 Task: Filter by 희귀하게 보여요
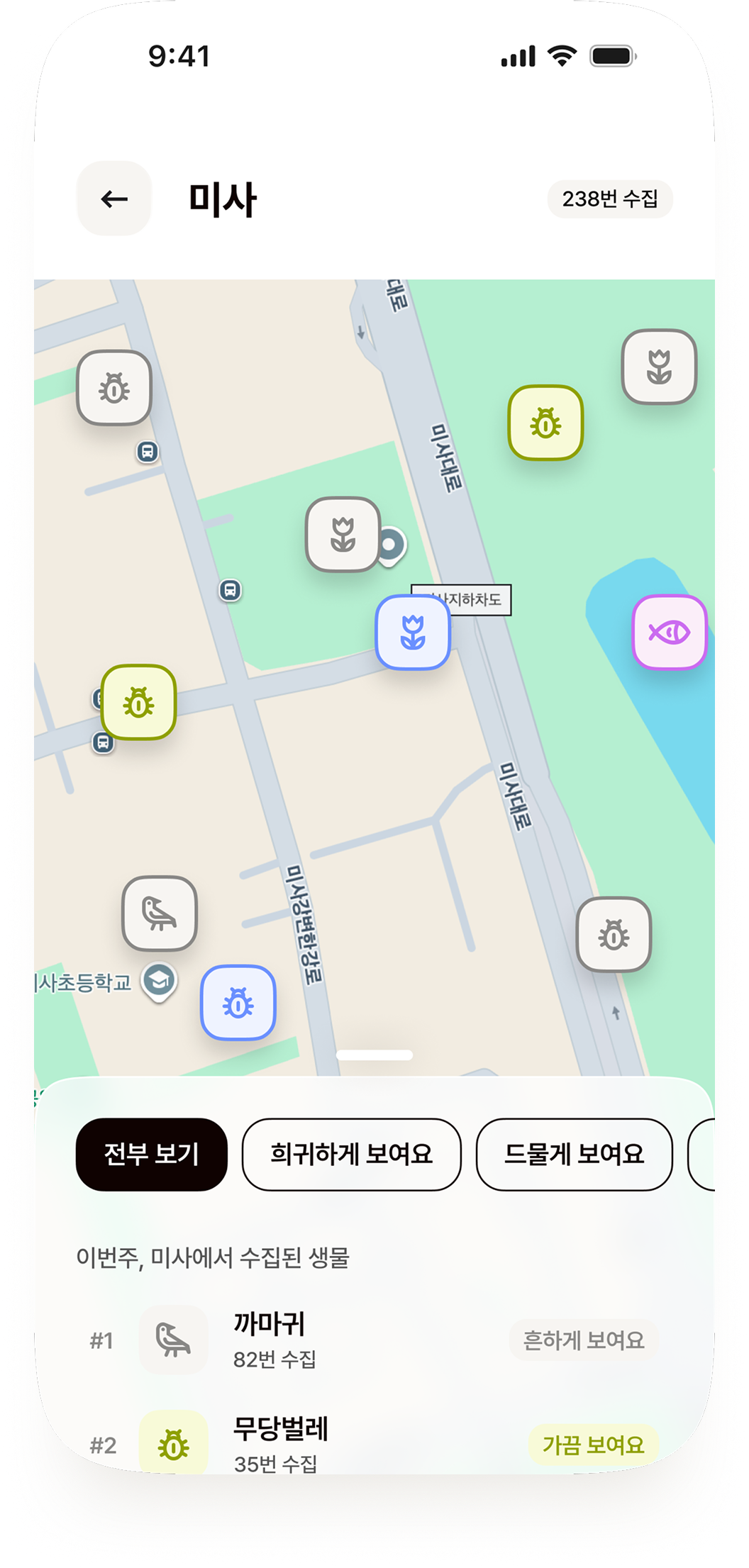click(352, 1154)
